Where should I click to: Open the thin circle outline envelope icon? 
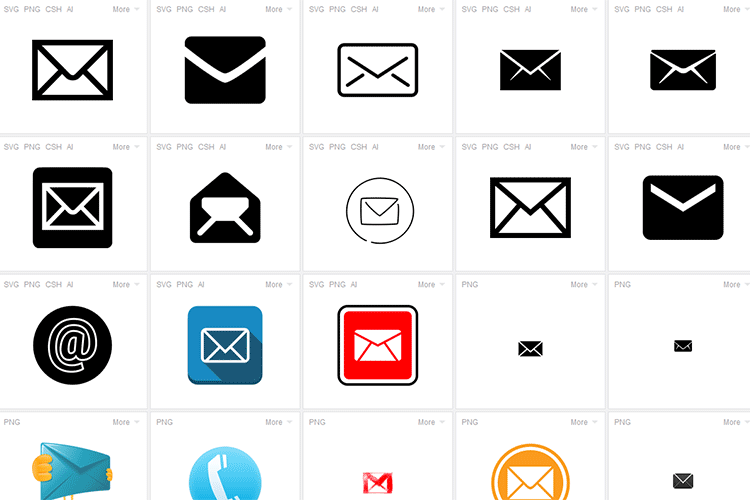pos(379,210)
